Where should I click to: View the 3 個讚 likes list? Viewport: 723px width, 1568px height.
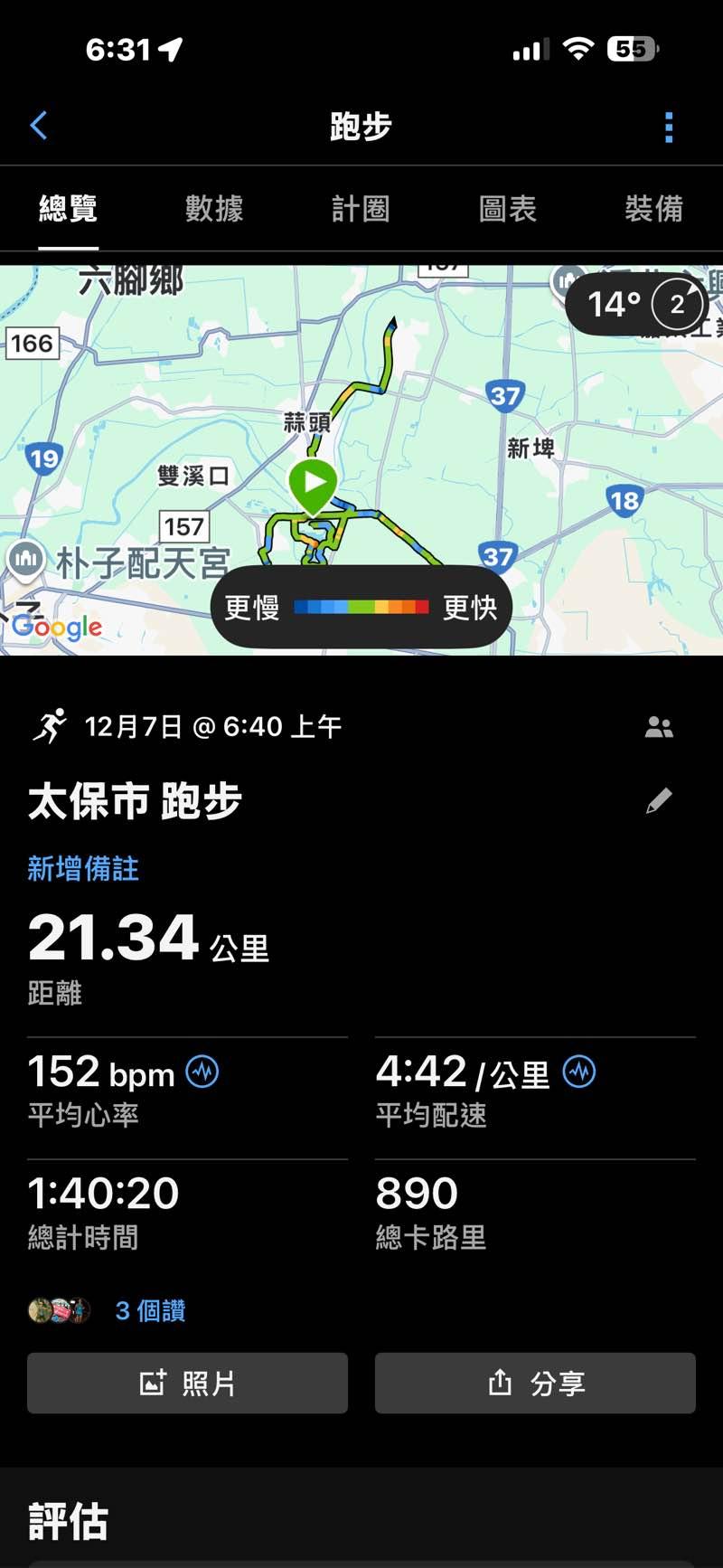pyautogui.click(x=150, y=1310)
